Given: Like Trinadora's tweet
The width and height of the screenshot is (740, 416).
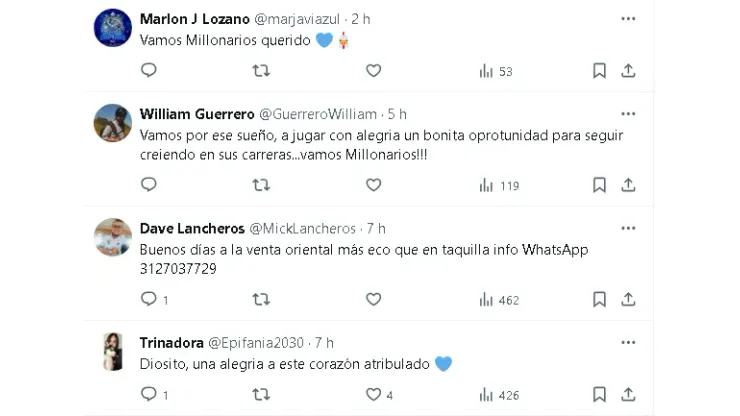Looking at the screenshot, I should point(373,395).
